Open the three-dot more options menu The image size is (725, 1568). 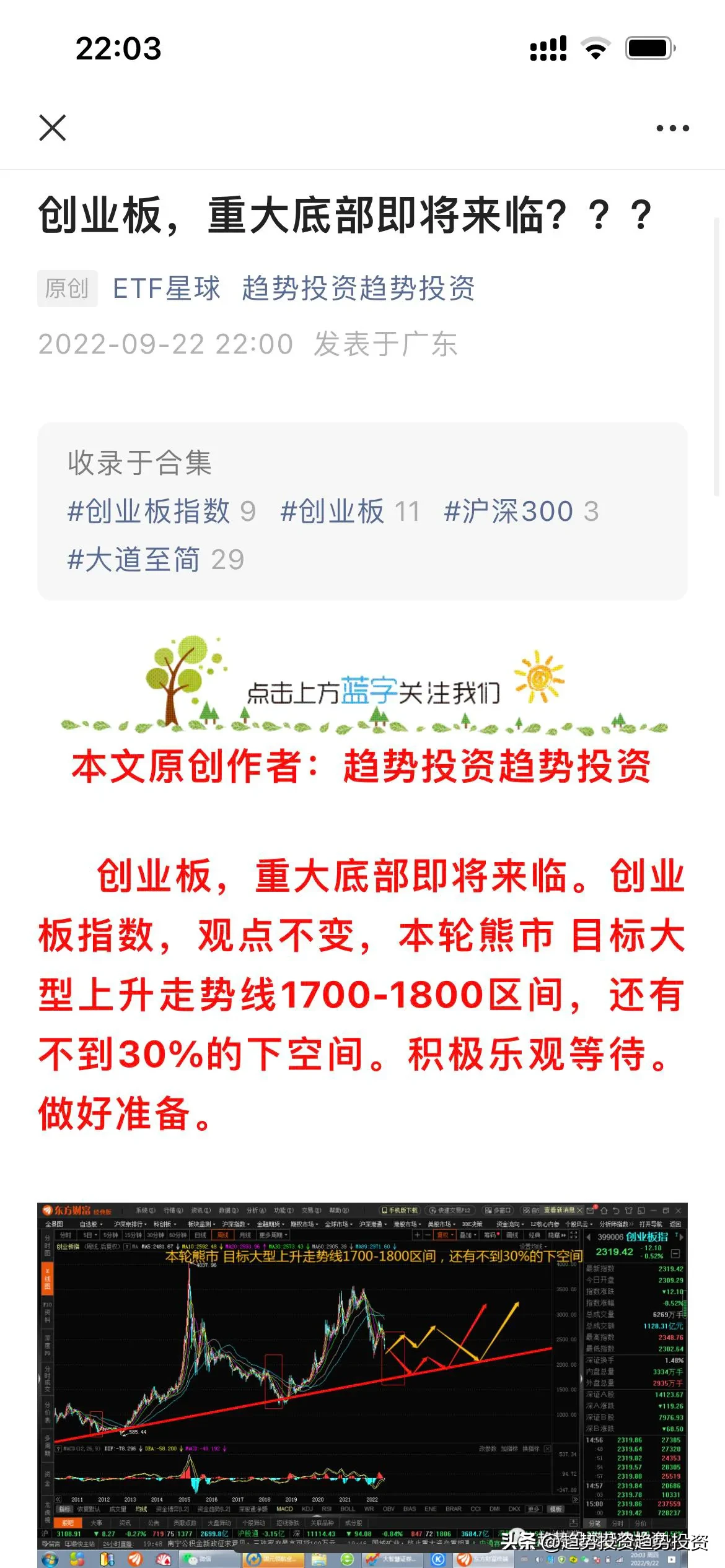pyautogui.click(x=672, y=128)
